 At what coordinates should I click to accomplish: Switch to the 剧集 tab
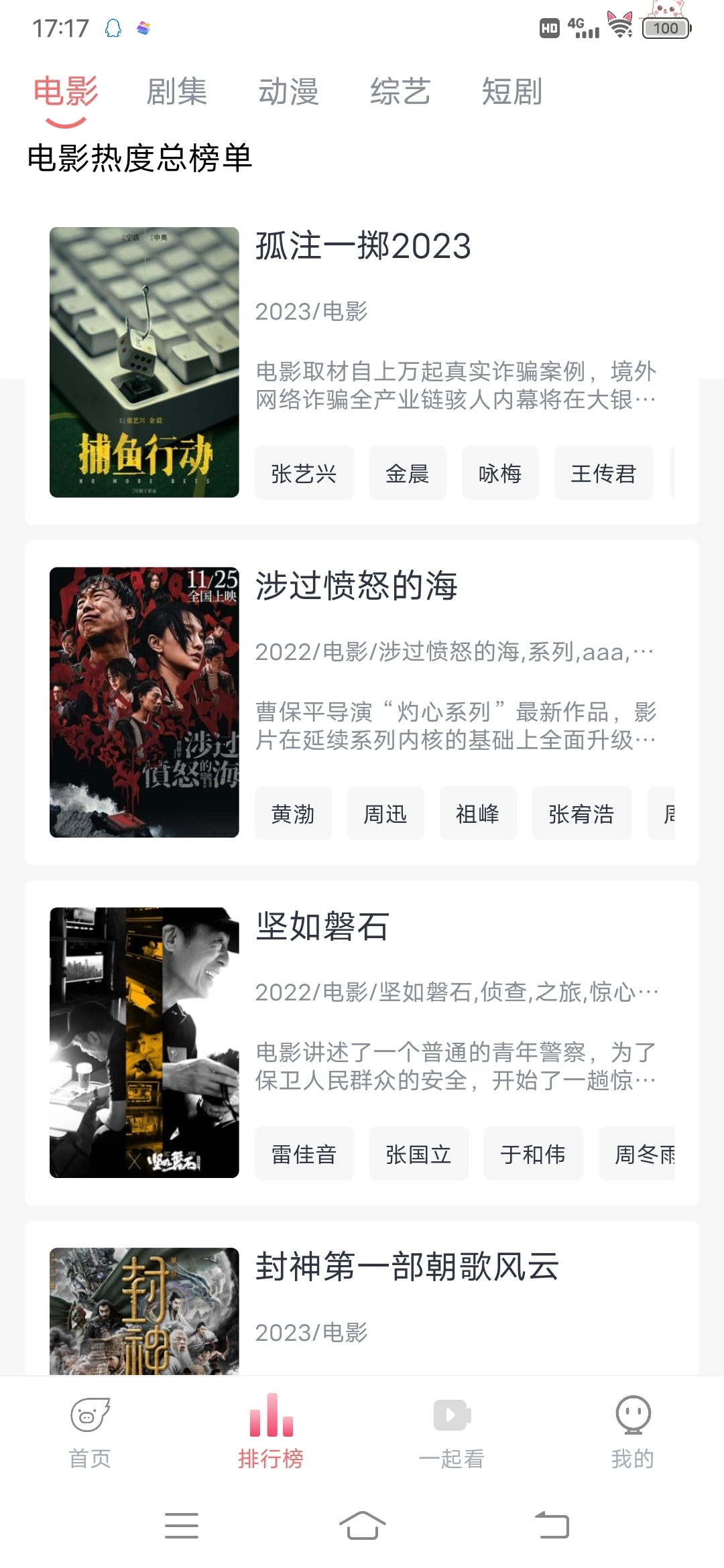click(177, 92)
